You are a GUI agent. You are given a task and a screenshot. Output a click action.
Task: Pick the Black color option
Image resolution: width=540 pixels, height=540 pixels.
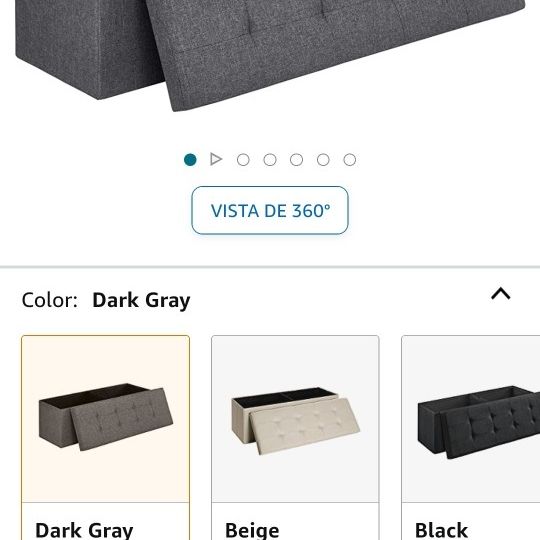471,437
